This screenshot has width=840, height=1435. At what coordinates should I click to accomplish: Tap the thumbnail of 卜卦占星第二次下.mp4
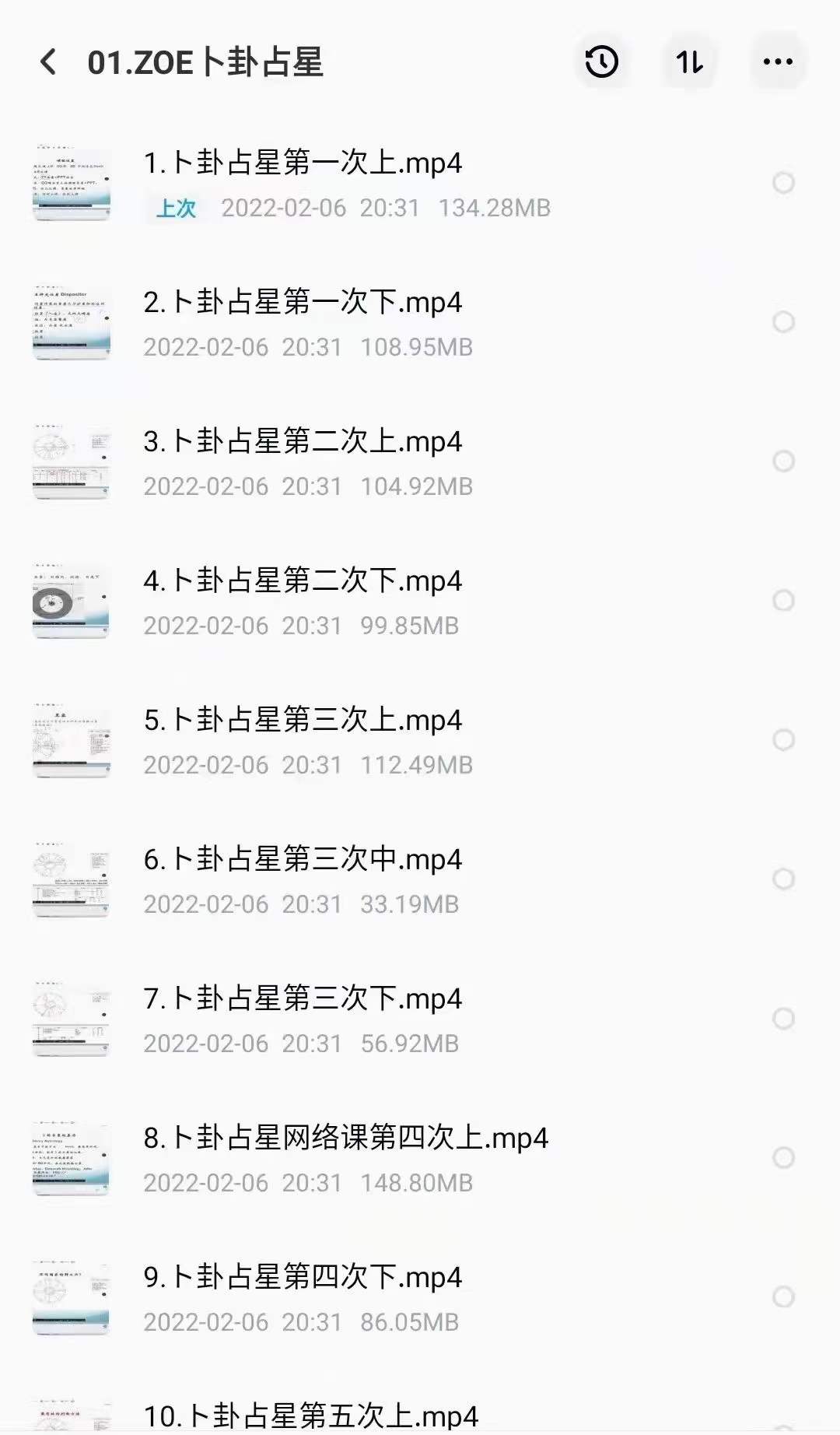tap(71, 599)
